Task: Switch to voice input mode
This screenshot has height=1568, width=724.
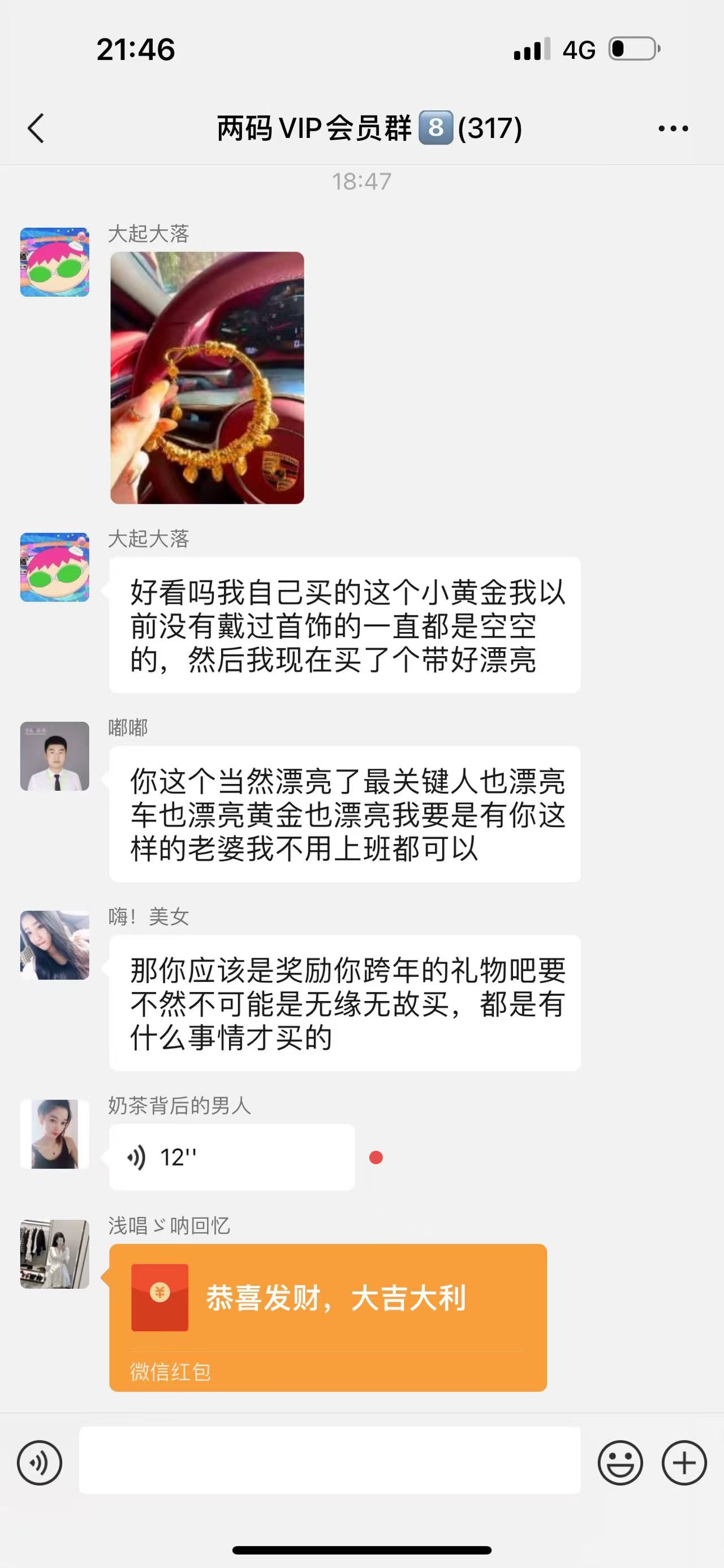Action: [x=40, y=1463]
